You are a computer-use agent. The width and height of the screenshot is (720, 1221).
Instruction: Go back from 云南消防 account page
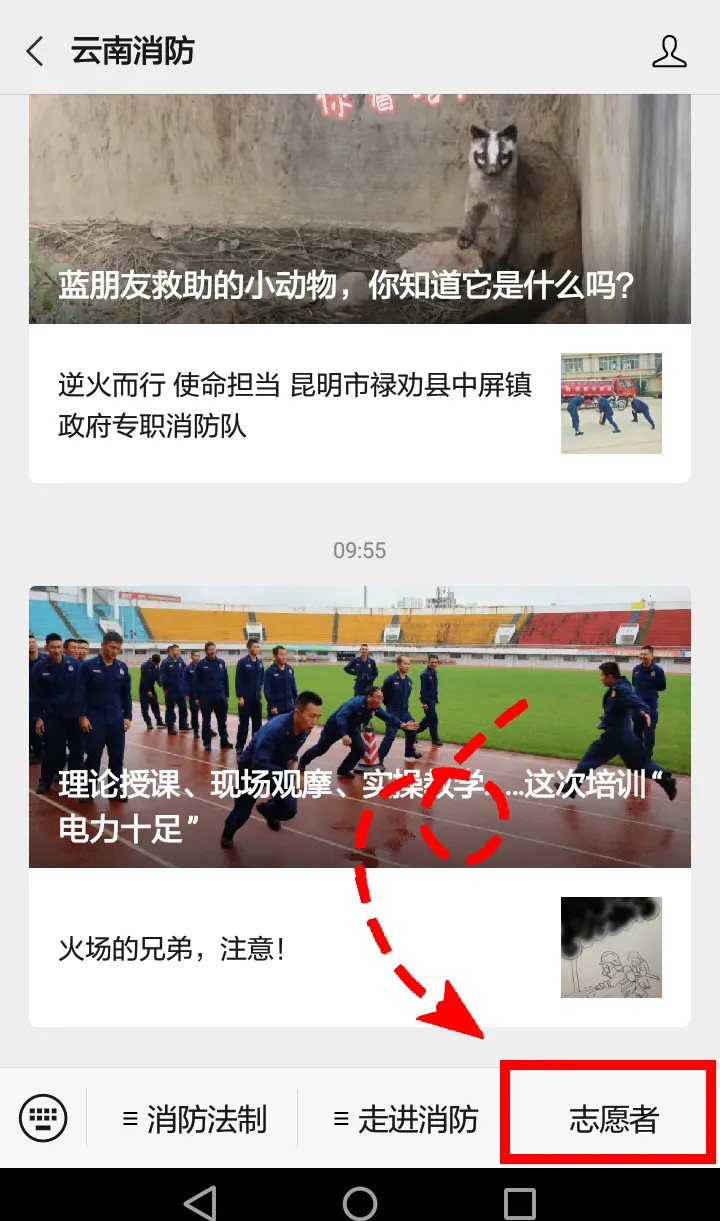[35, 51]
